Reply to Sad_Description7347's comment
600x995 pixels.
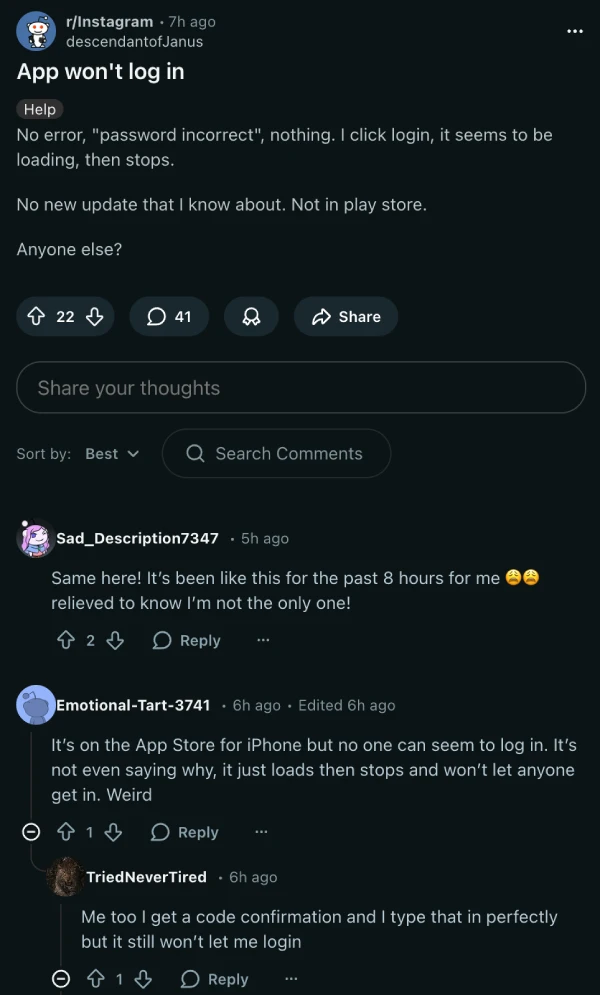pos(186,640)
